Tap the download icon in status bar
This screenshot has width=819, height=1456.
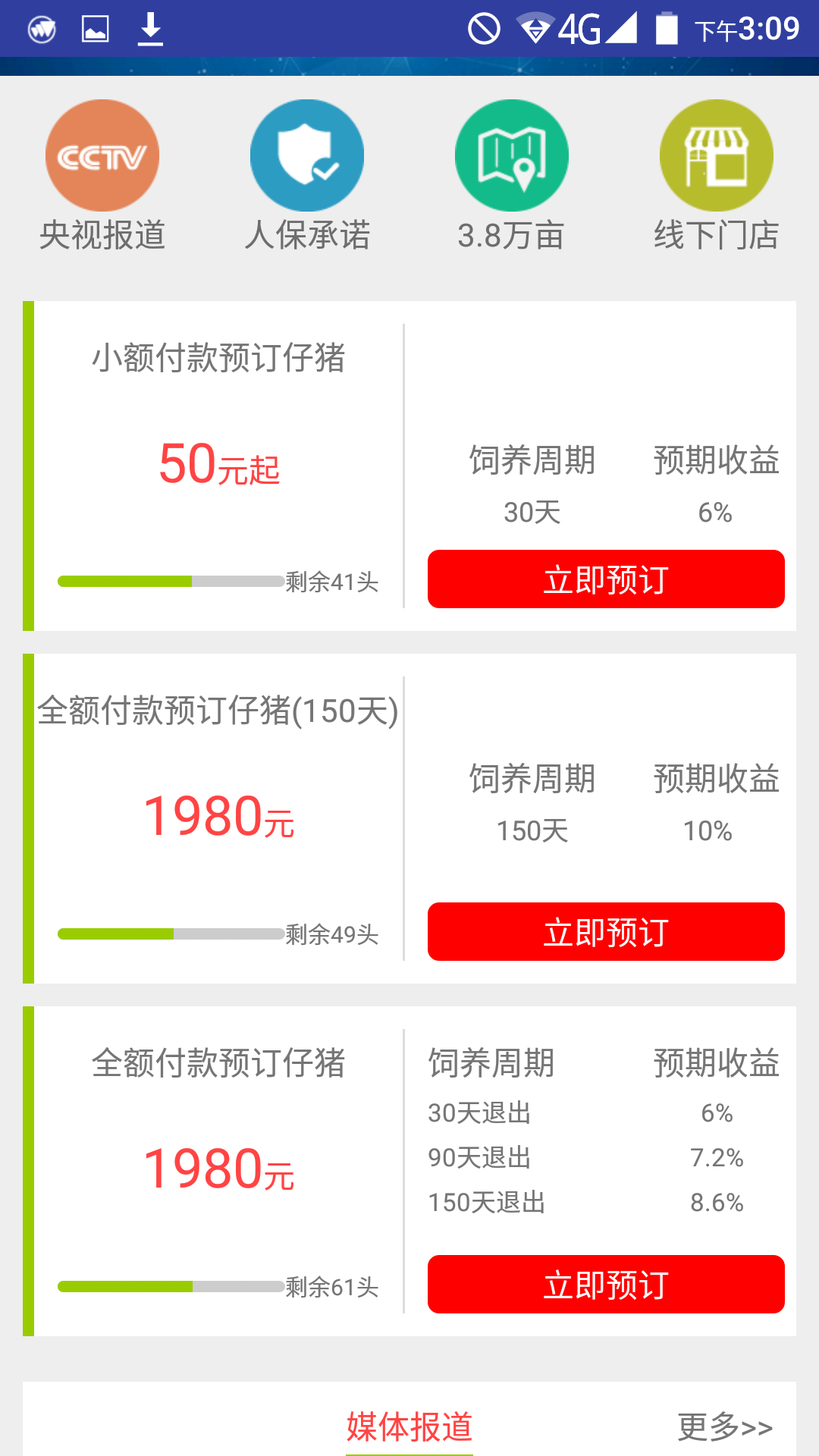(x=149, y=28)
